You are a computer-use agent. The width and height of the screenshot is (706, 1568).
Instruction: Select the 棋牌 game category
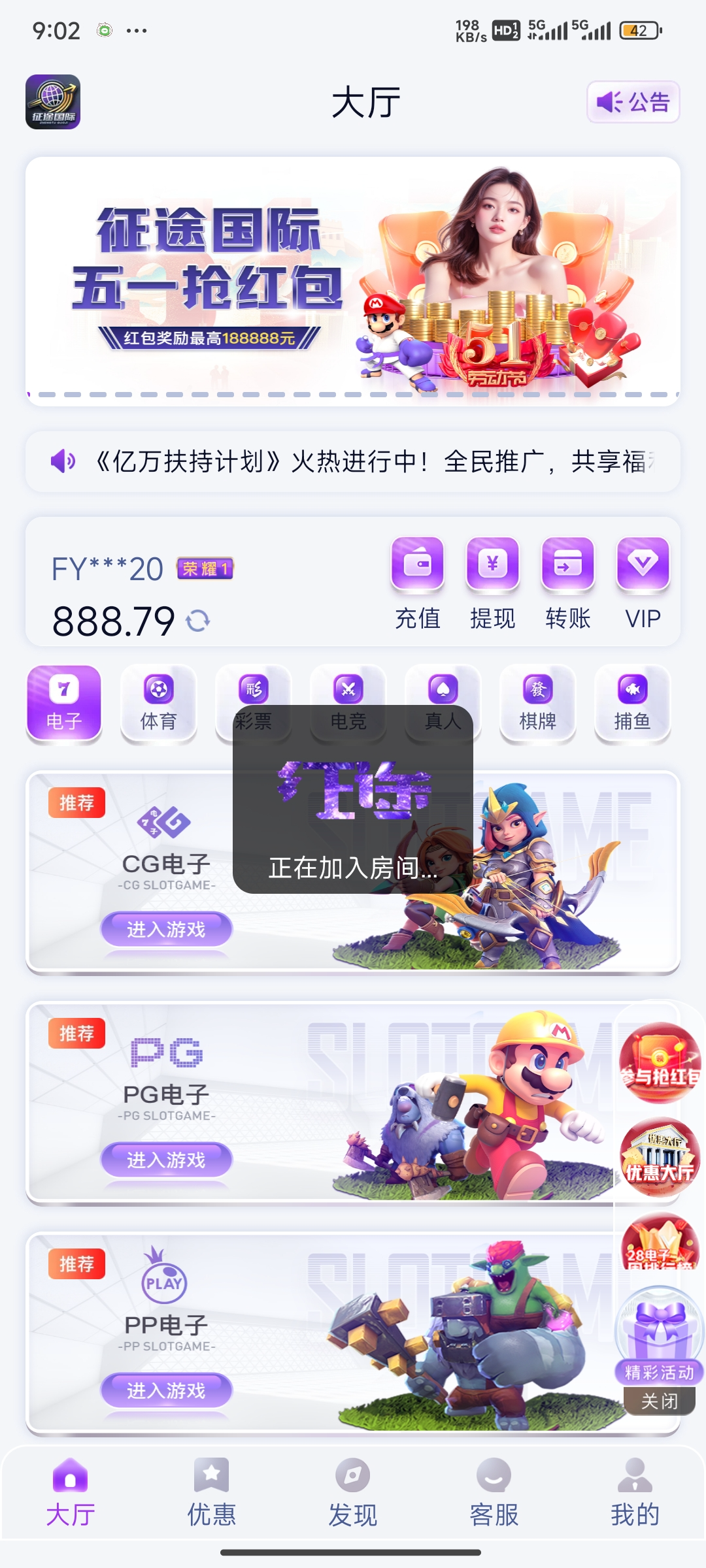tap(537, 704)
